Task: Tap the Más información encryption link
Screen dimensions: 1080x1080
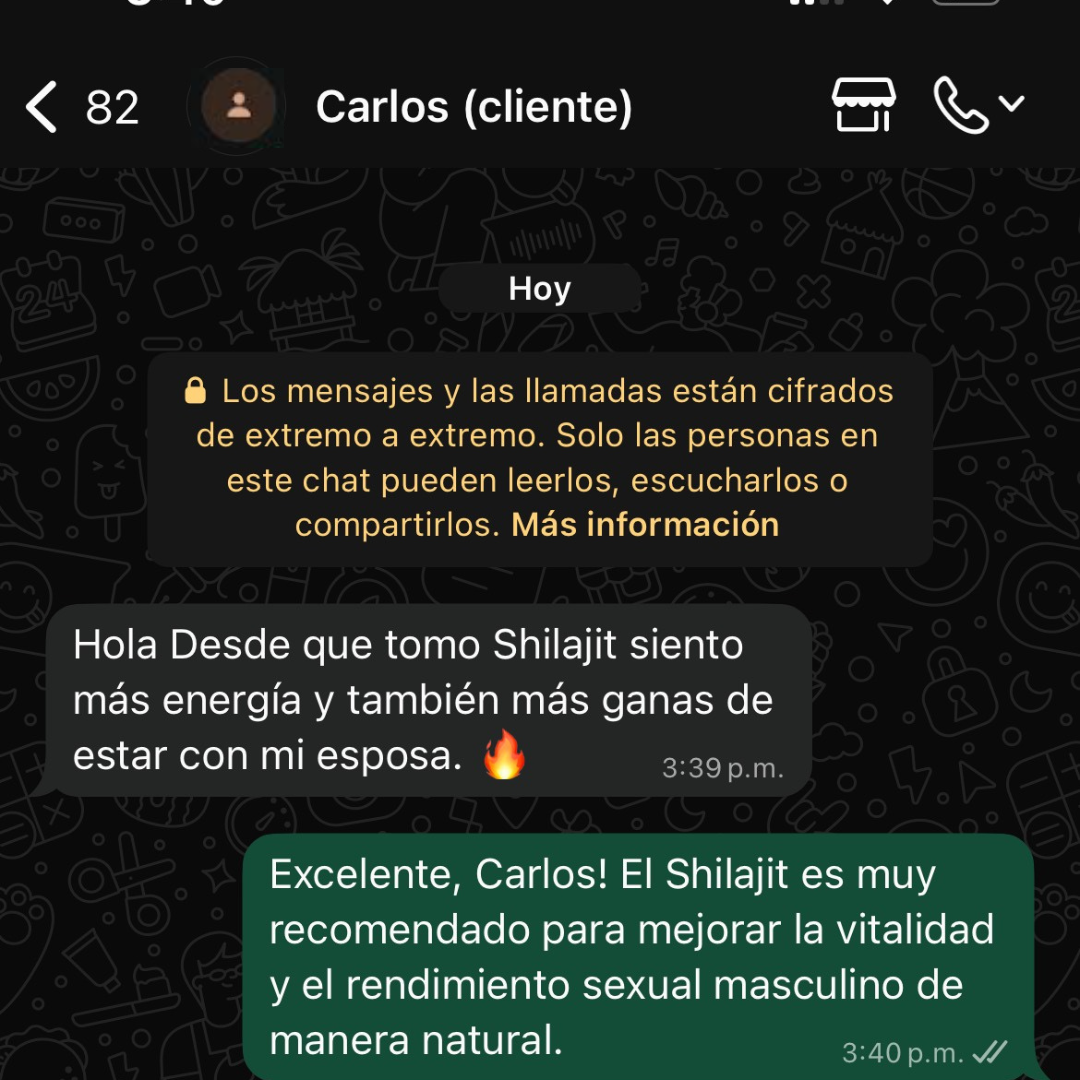Action: pyautogui.click(x=645, y=525)
